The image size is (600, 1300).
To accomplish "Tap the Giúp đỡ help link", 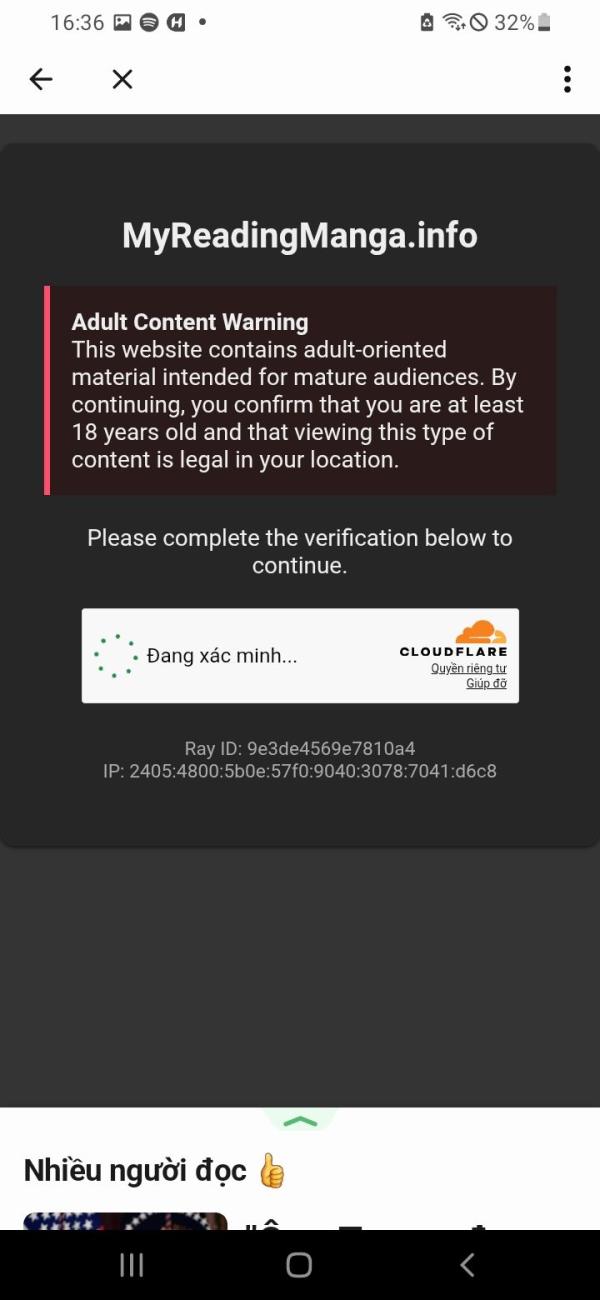I will 486,684.
